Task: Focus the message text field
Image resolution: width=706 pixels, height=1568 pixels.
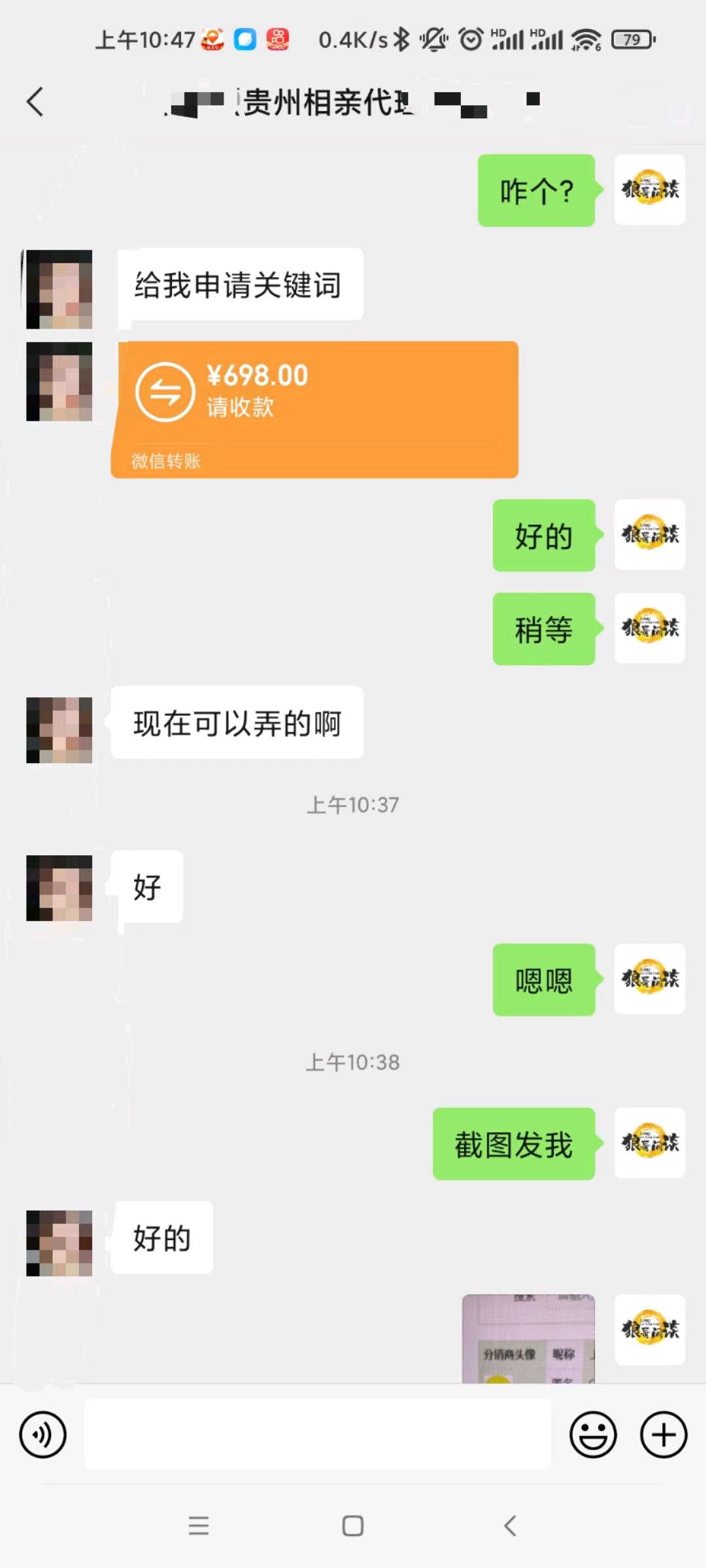Action: click(318, 1435)
